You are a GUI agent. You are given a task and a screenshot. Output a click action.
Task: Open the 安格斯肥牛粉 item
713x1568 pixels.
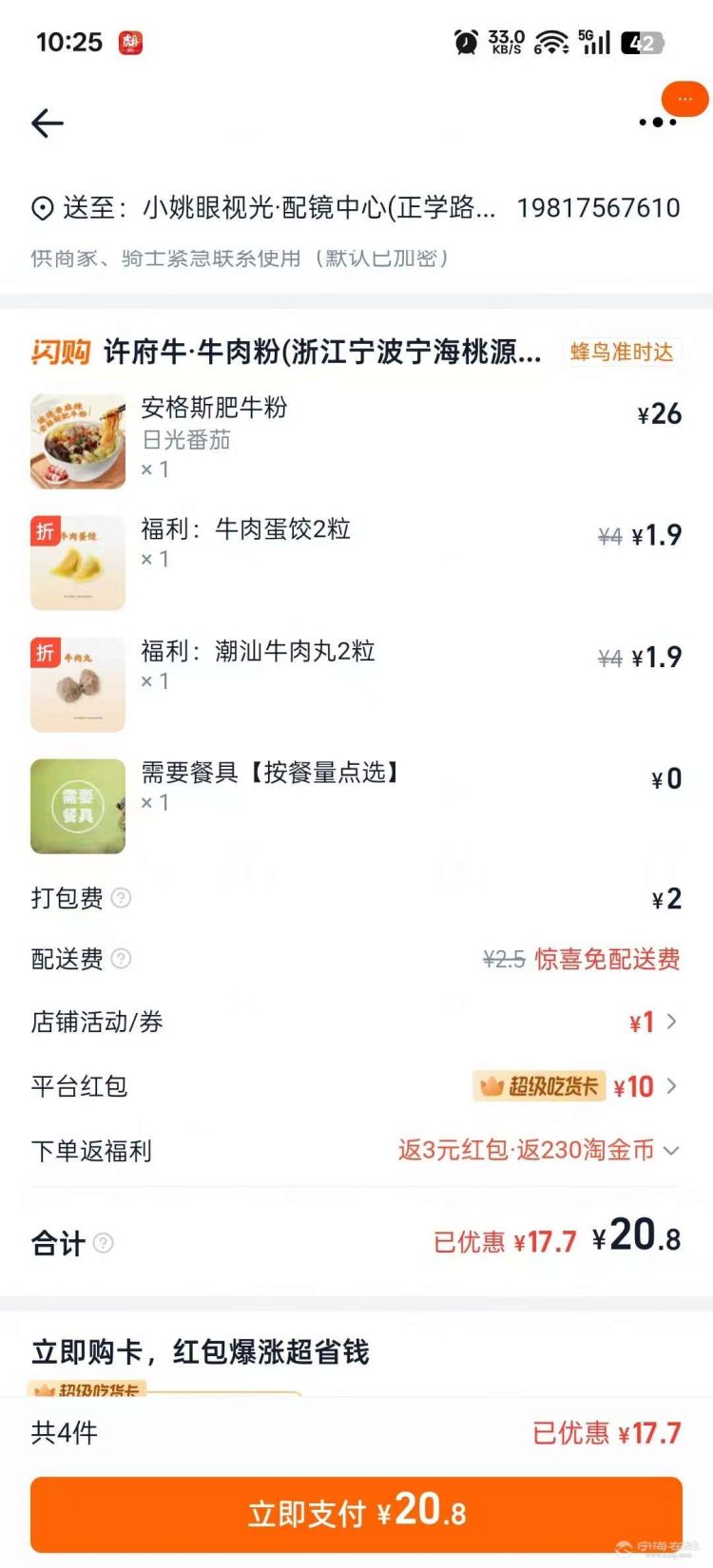pyautogui.click(x=214, y=409)
